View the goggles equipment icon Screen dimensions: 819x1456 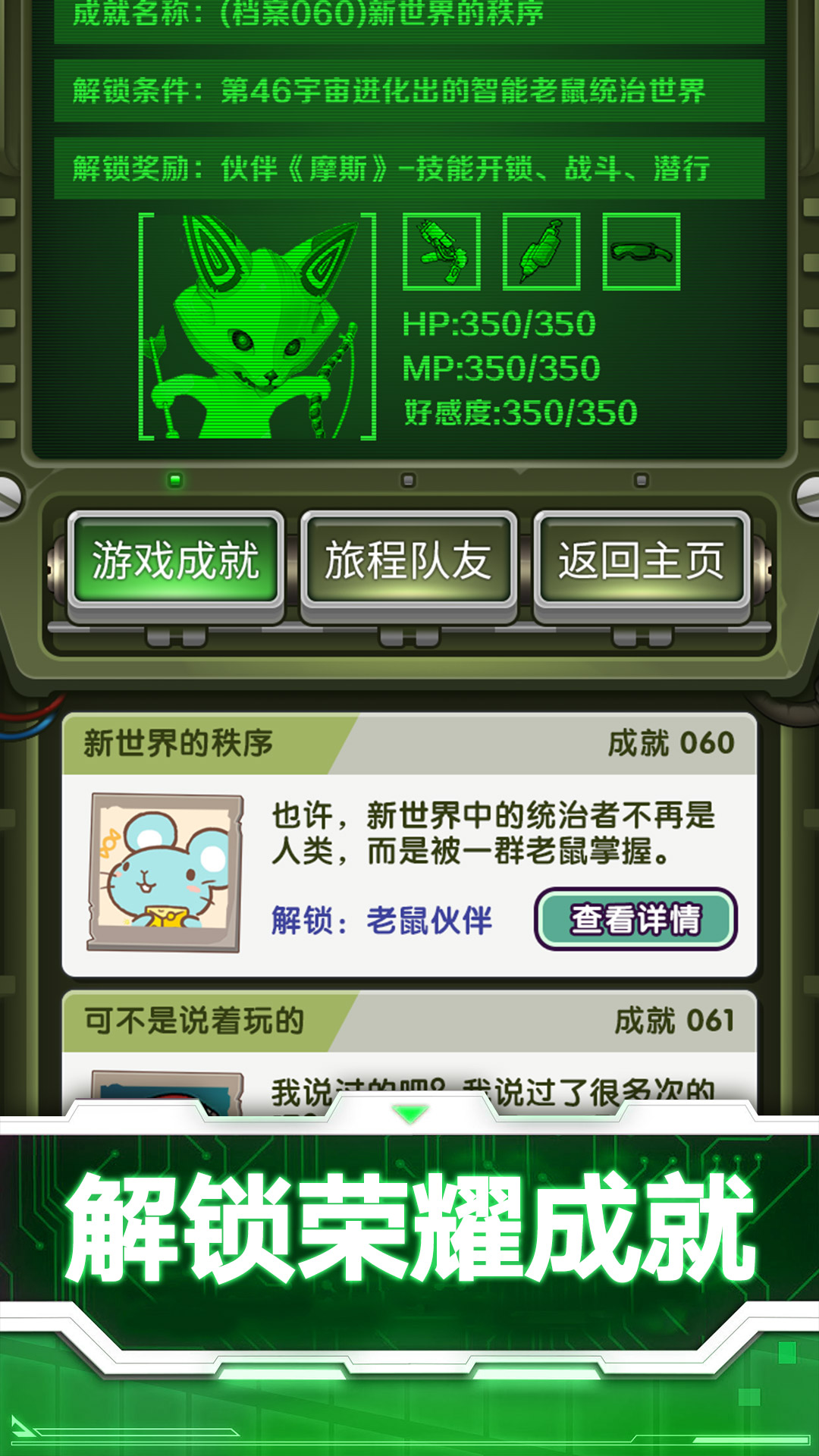[x=641, y=254]
